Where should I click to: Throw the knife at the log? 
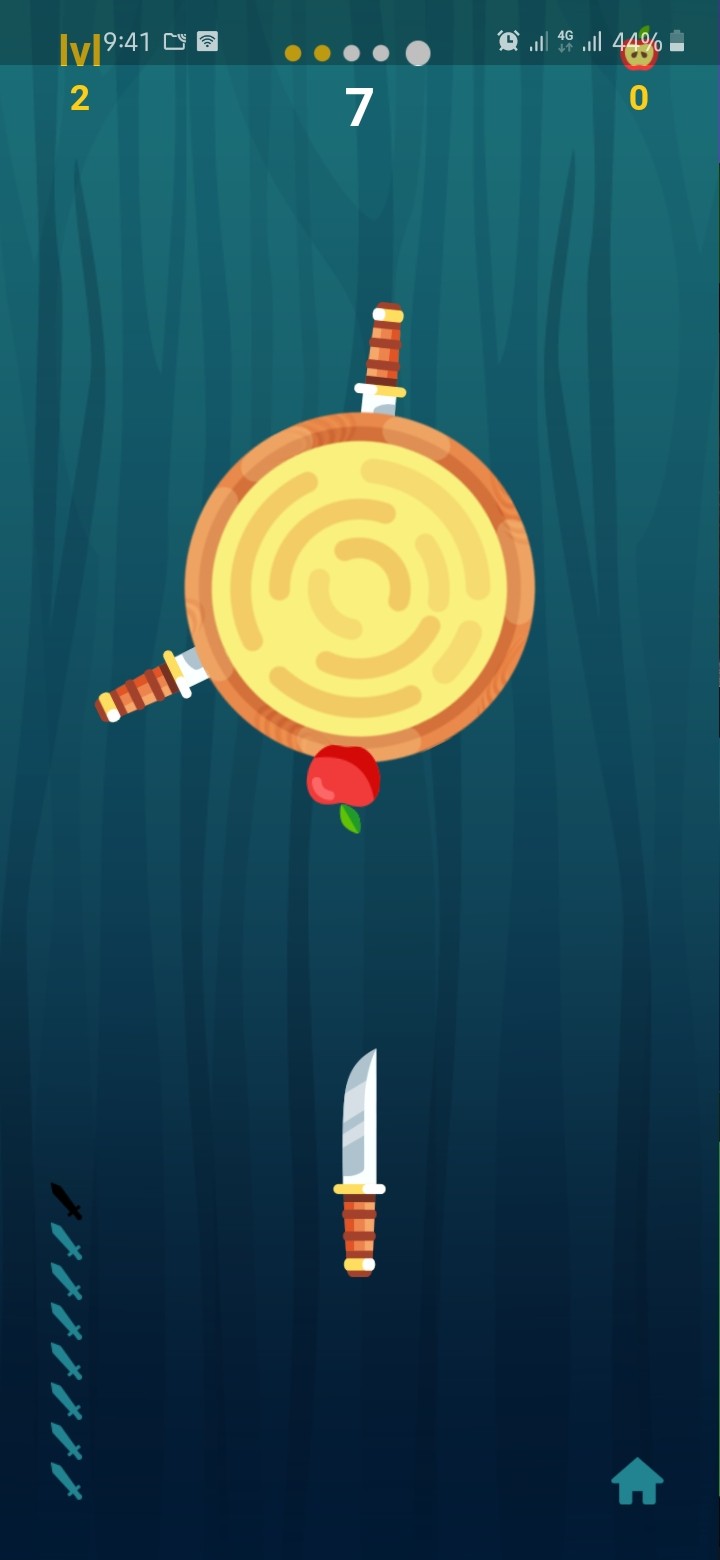tap(359, 1162)
